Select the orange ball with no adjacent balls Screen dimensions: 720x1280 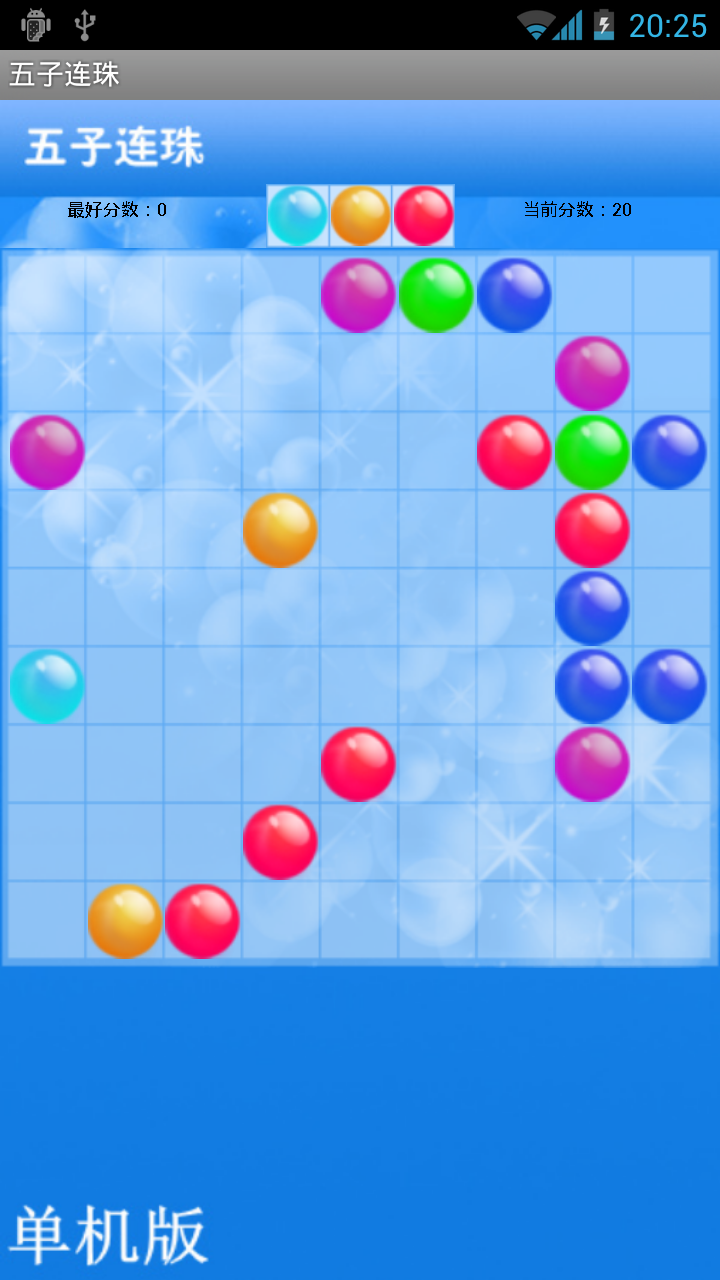280,530
